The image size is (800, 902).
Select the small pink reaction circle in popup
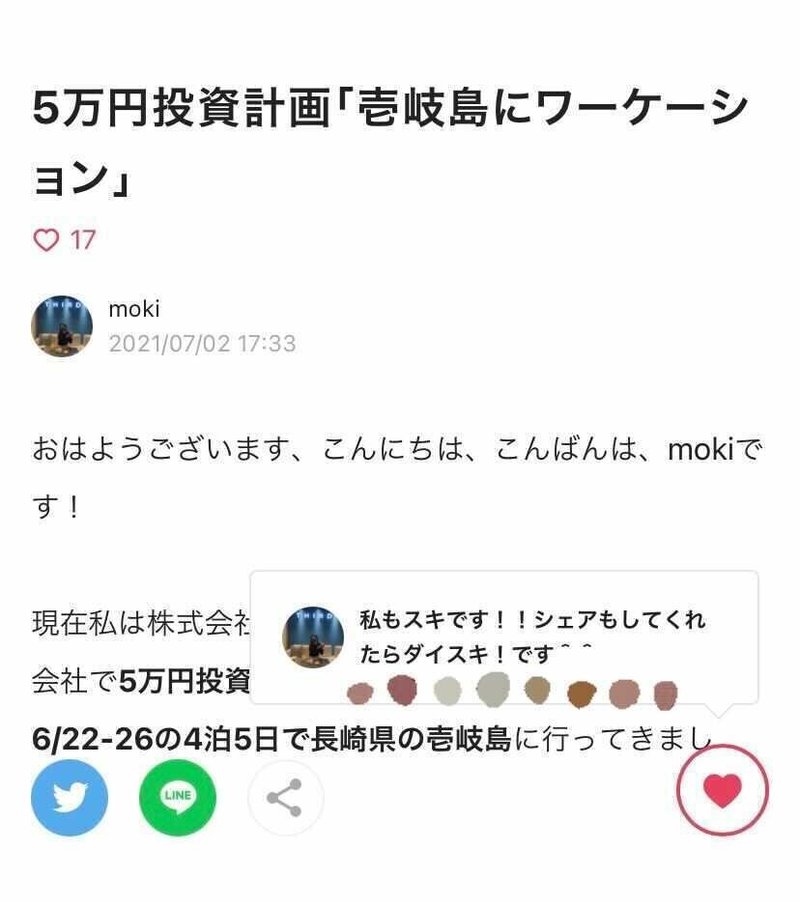(x=360, y=690)
